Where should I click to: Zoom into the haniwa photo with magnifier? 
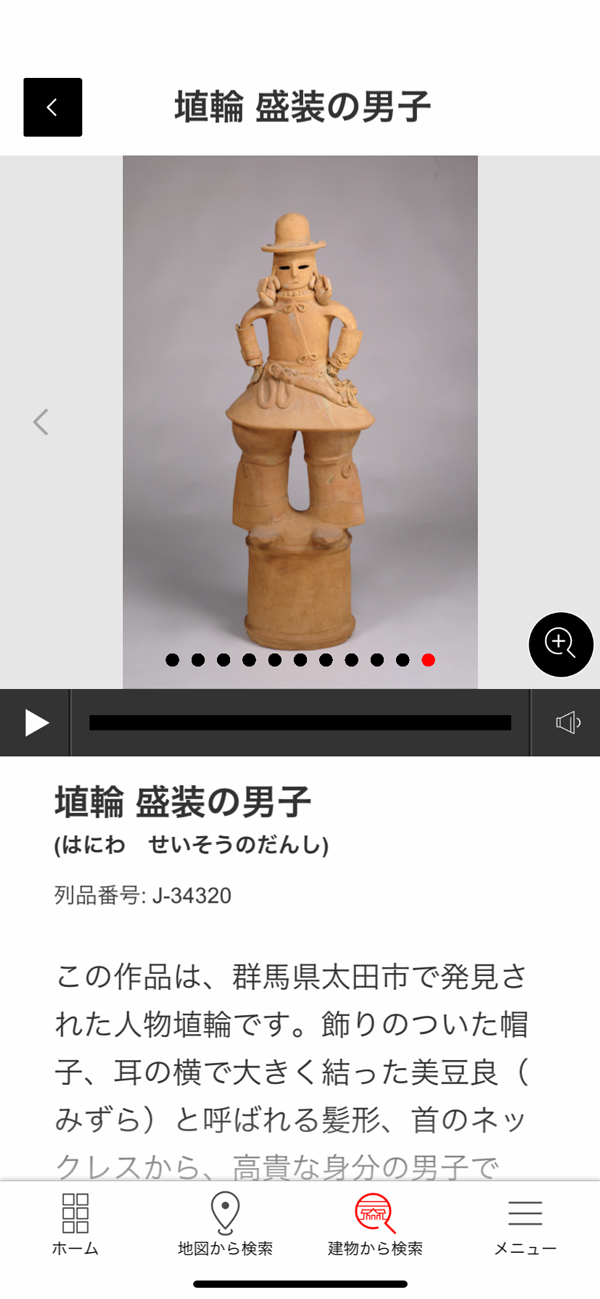(x=560, y=644)
